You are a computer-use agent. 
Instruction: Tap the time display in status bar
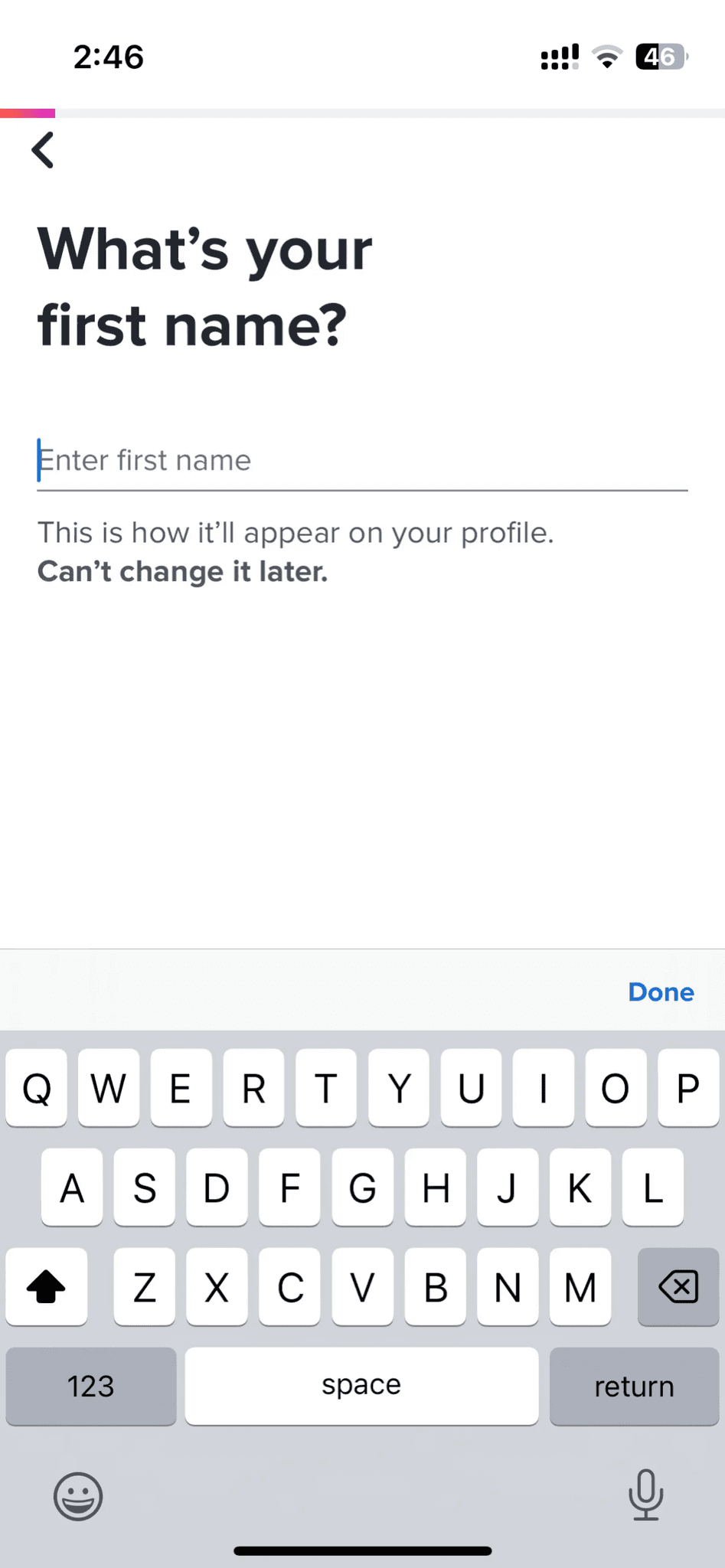pyautogui.click(x=108, y=57)
